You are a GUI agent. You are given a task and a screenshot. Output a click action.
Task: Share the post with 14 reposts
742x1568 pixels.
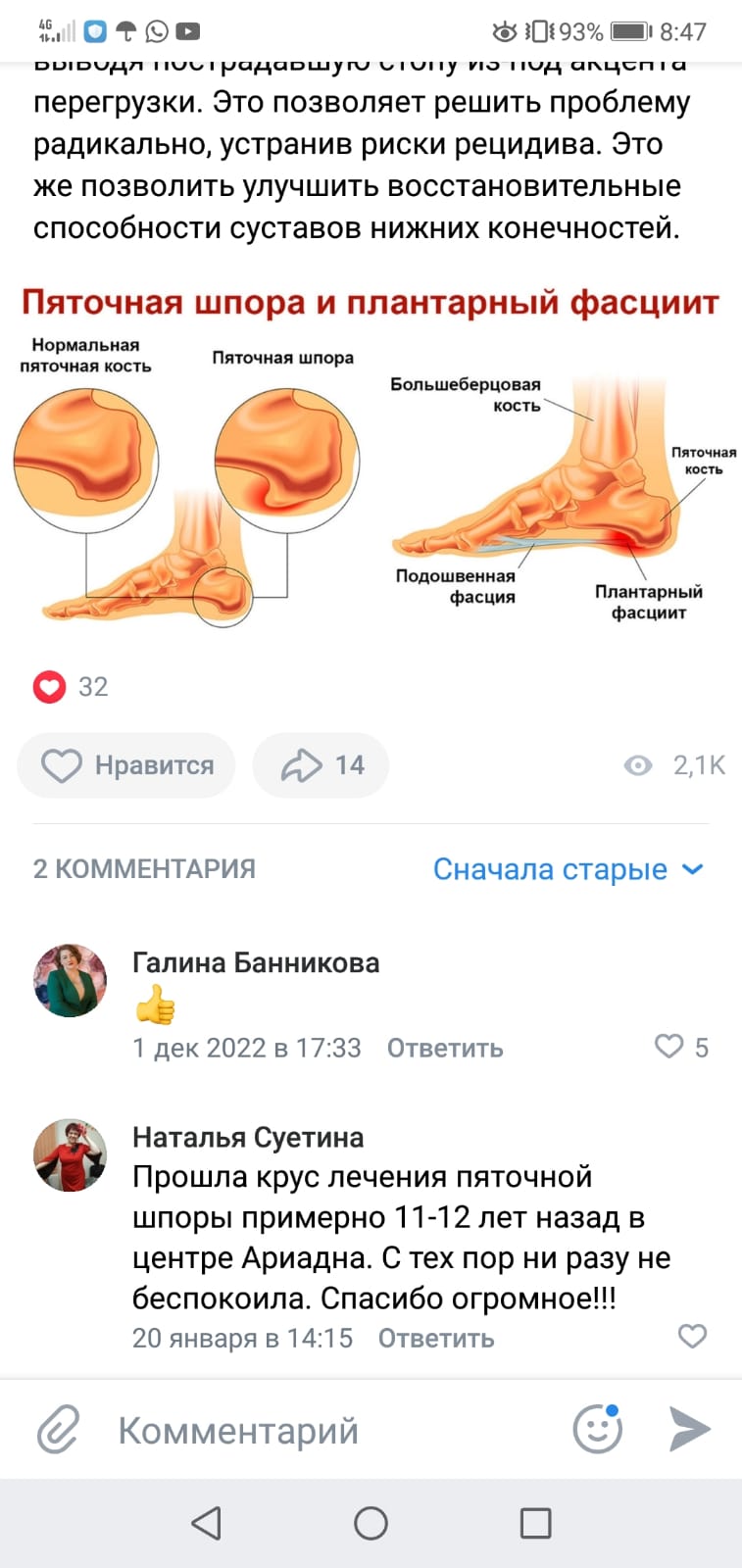coord(321,765)
